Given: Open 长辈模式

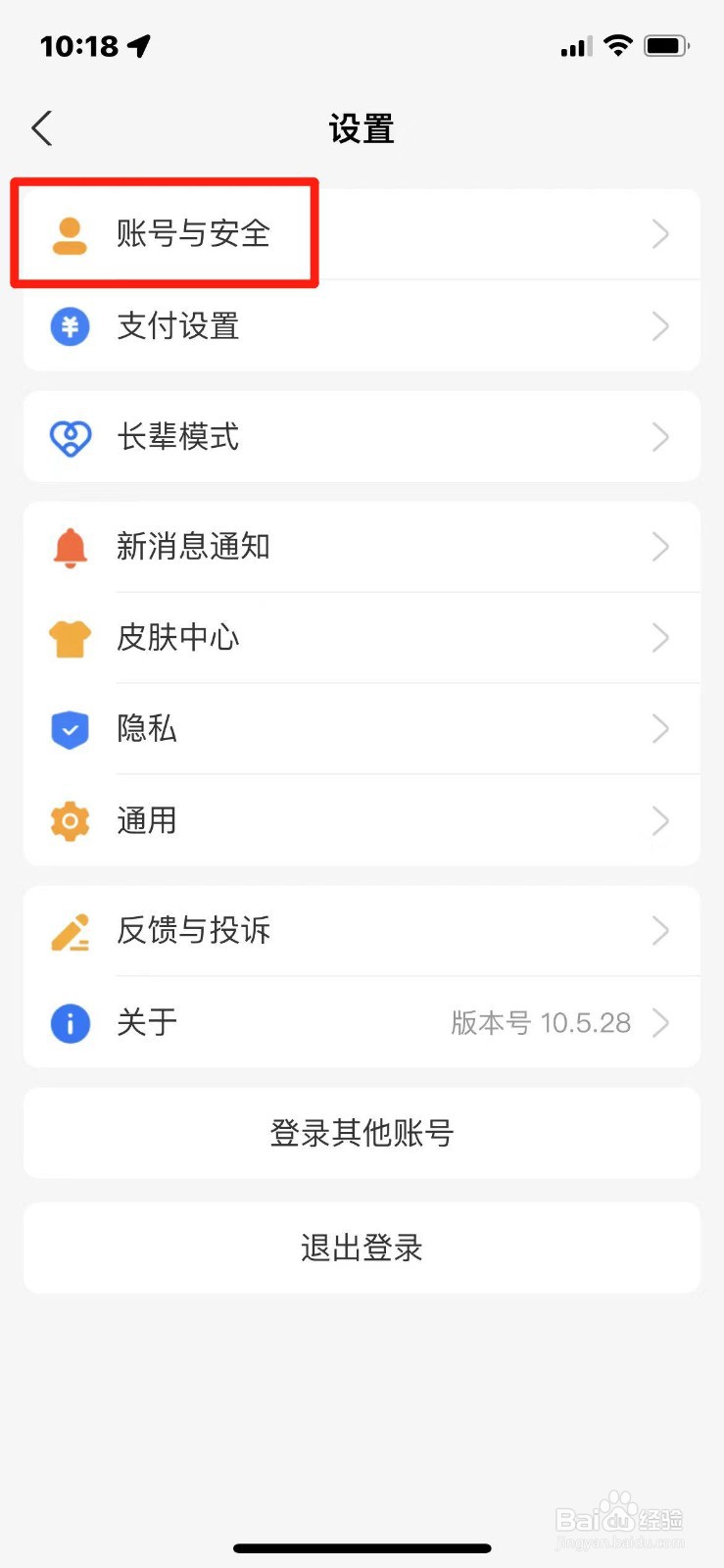Looking at the screenshot, I should (361, 437).
